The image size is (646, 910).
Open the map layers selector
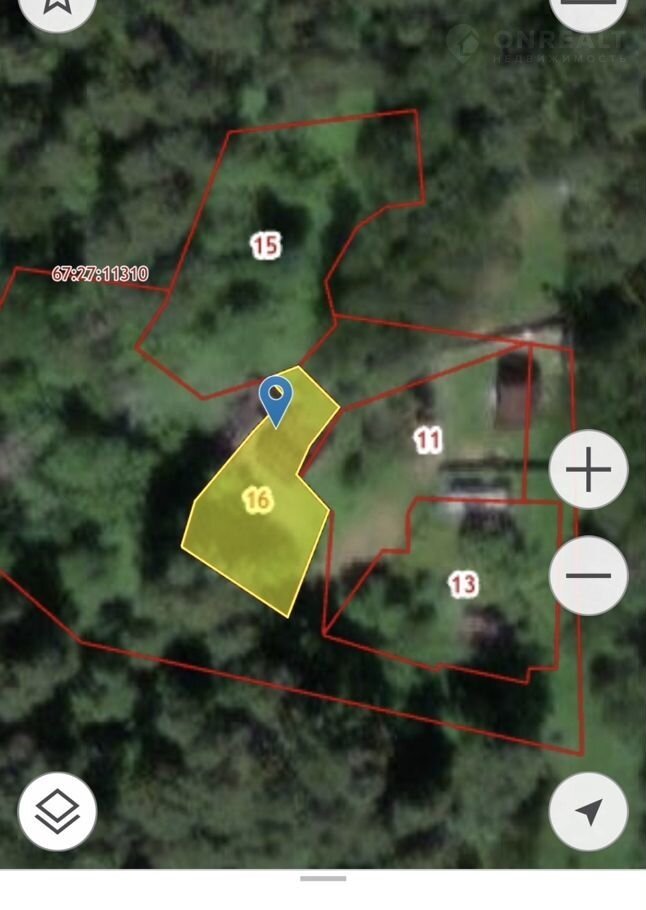pos(57,811)
